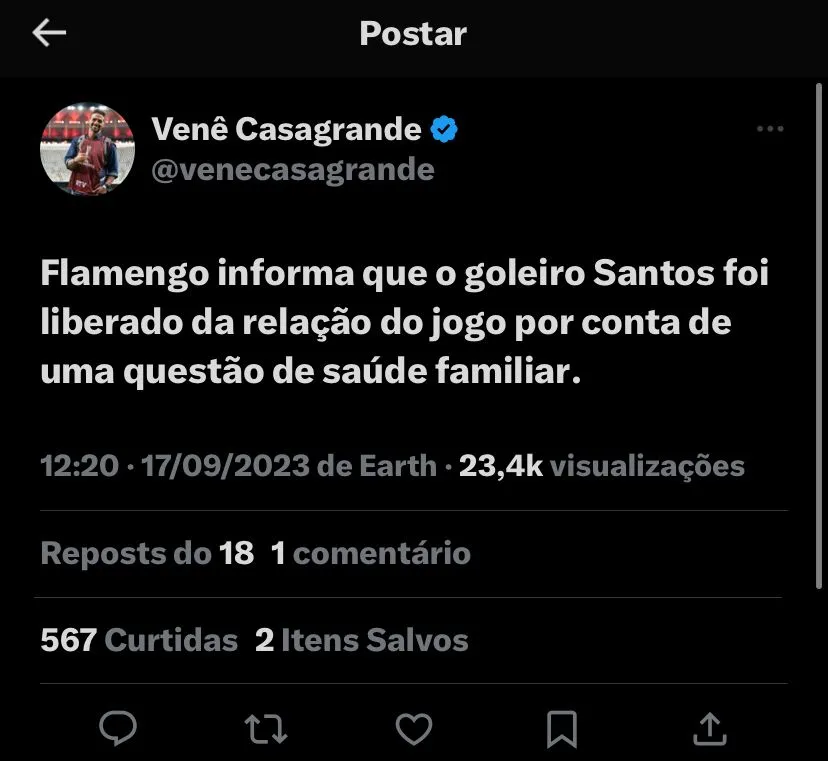Go back using the top-left arrow
Screen dimensions: 828x761
coord(49,34)
